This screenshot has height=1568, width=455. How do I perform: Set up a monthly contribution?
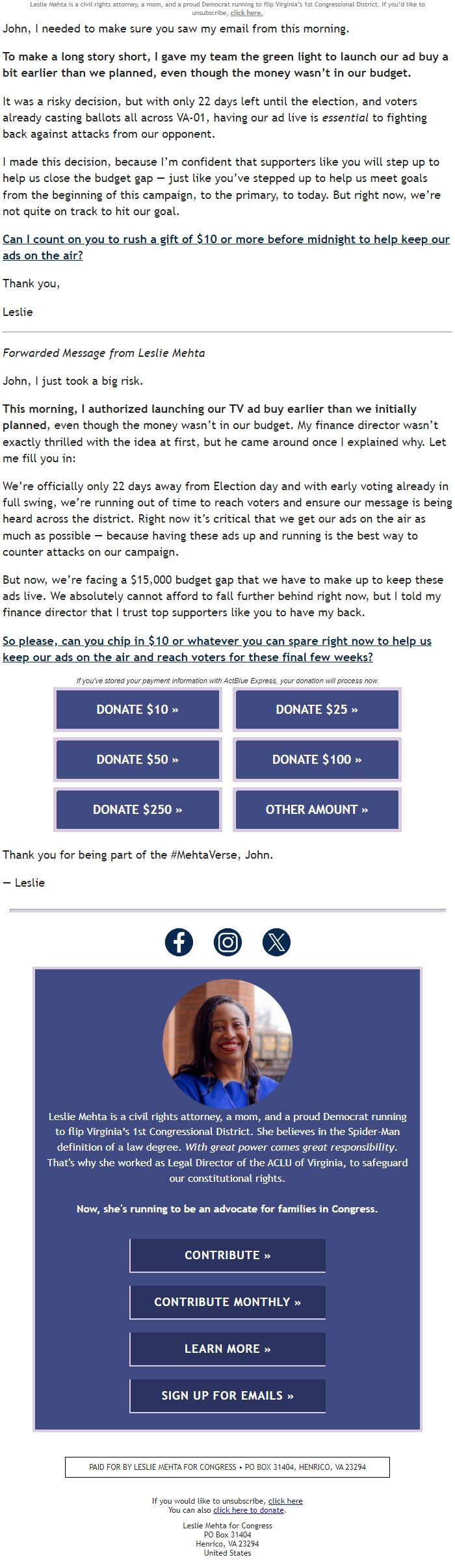click(227, 1302)
